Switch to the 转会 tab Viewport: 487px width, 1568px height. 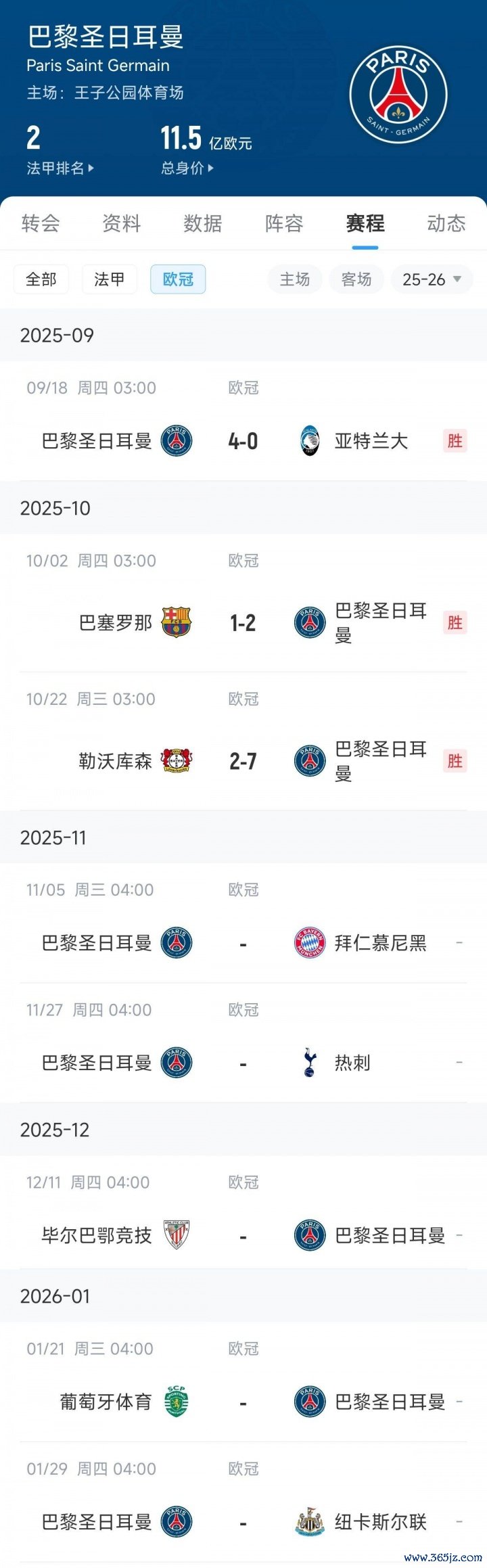(41, 223)
